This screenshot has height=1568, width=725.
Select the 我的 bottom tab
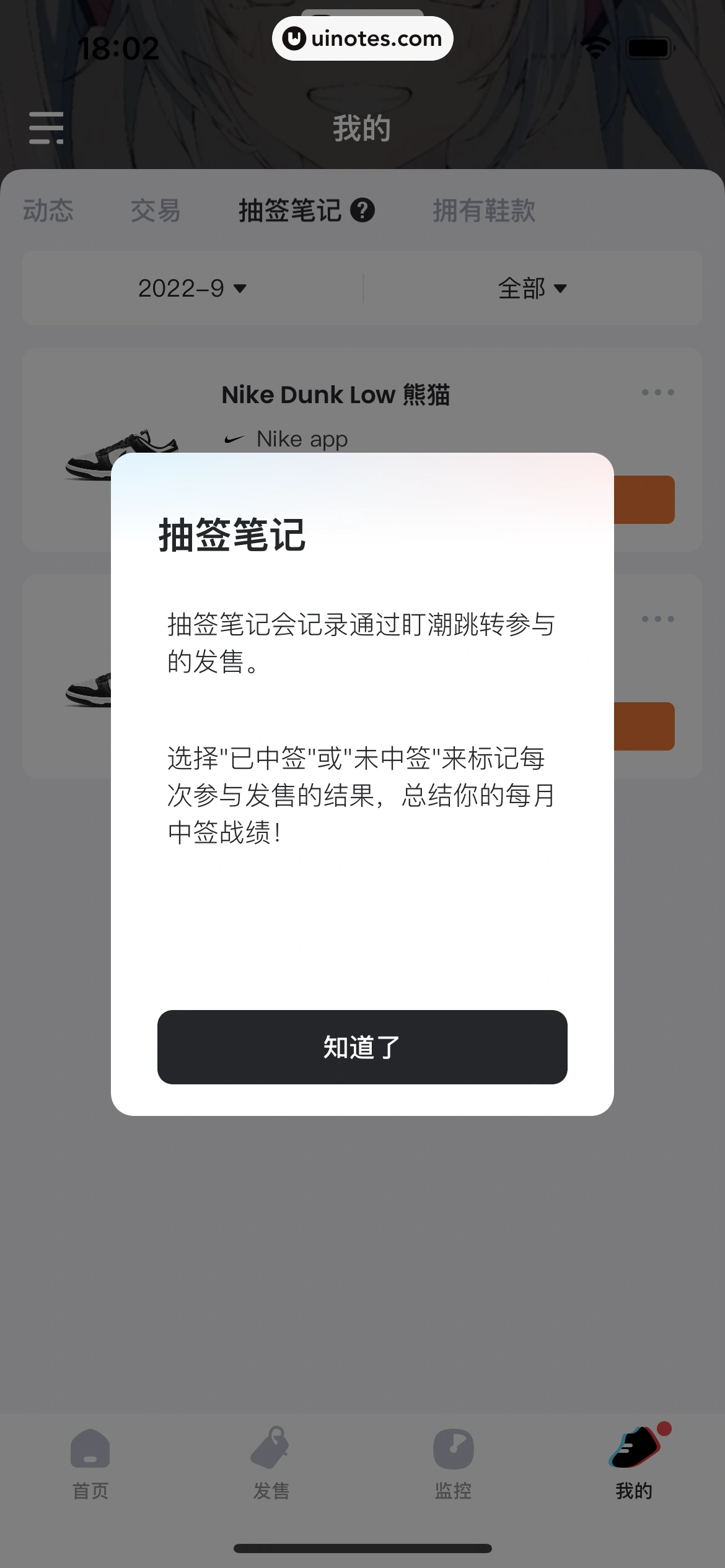634,1465
